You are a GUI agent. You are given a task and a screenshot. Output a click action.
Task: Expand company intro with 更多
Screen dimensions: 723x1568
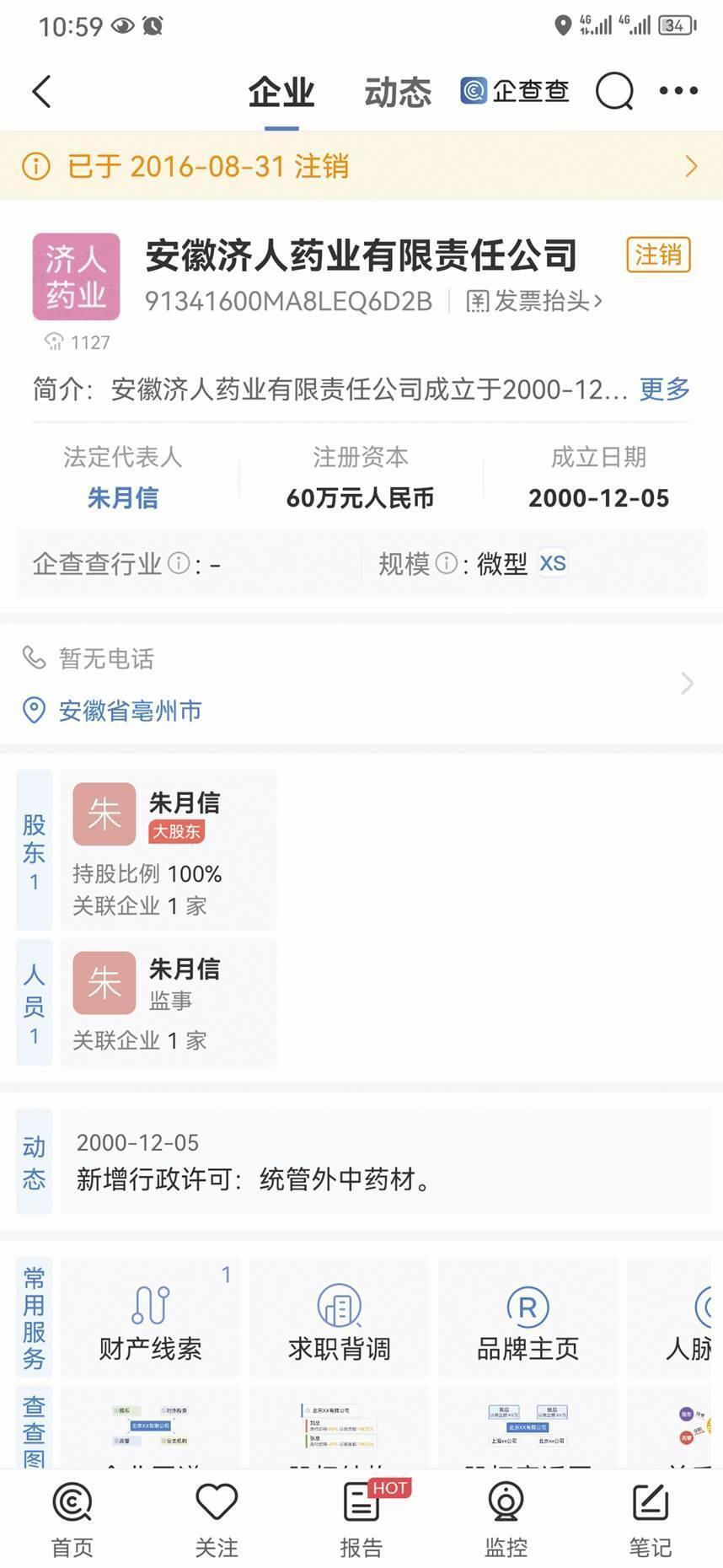coord(664,389)
